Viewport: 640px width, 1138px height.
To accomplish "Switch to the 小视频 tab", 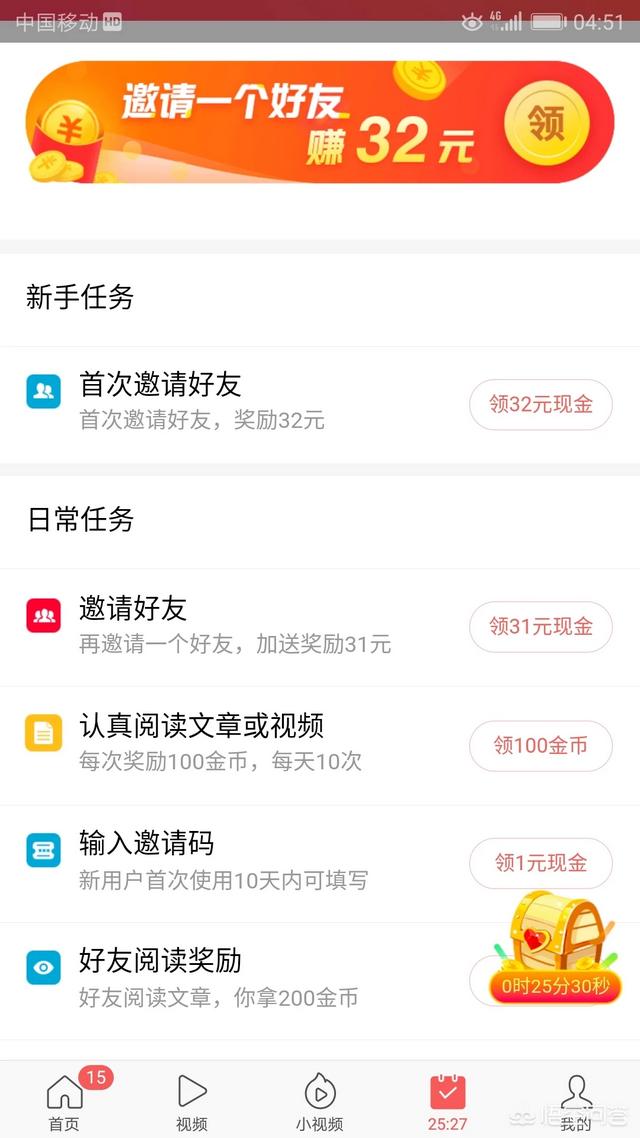I will (319, 1100).
